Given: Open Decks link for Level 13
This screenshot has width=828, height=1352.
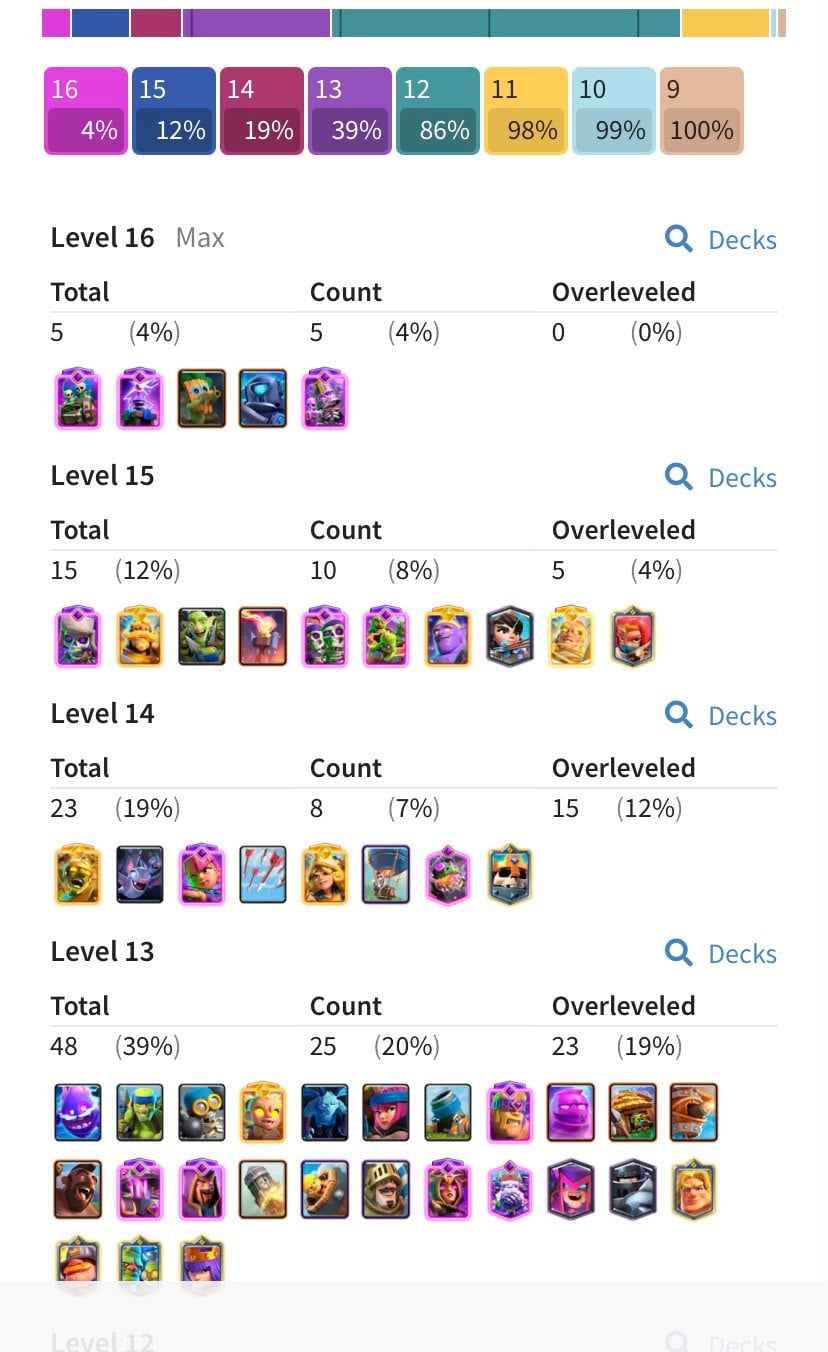Looking at the screenshot, I should click(721, 953).
